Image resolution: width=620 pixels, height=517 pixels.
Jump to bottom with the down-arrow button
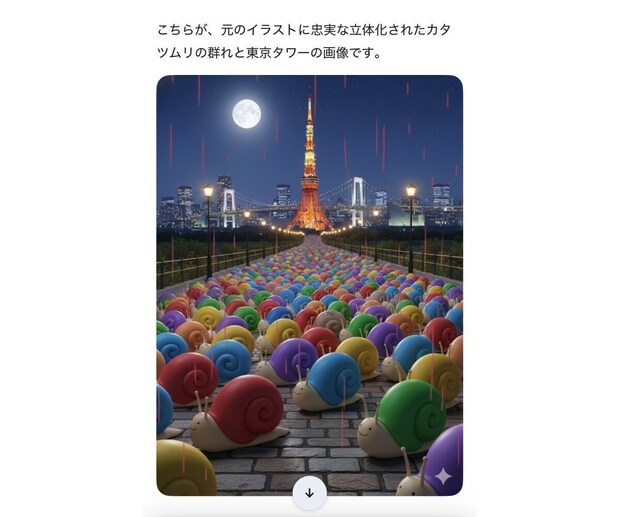(309, 493)
